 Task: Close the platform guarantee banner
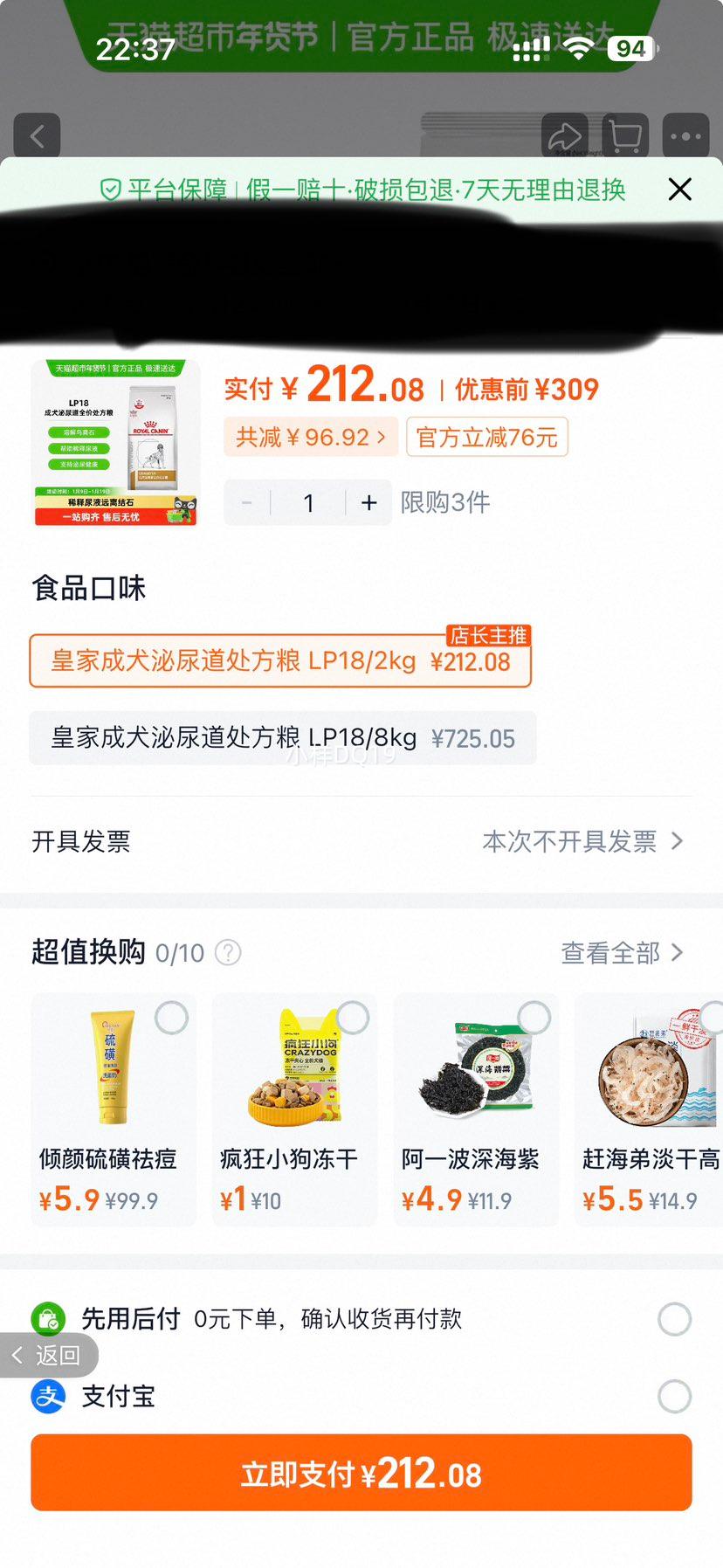(x=678, y=190)
